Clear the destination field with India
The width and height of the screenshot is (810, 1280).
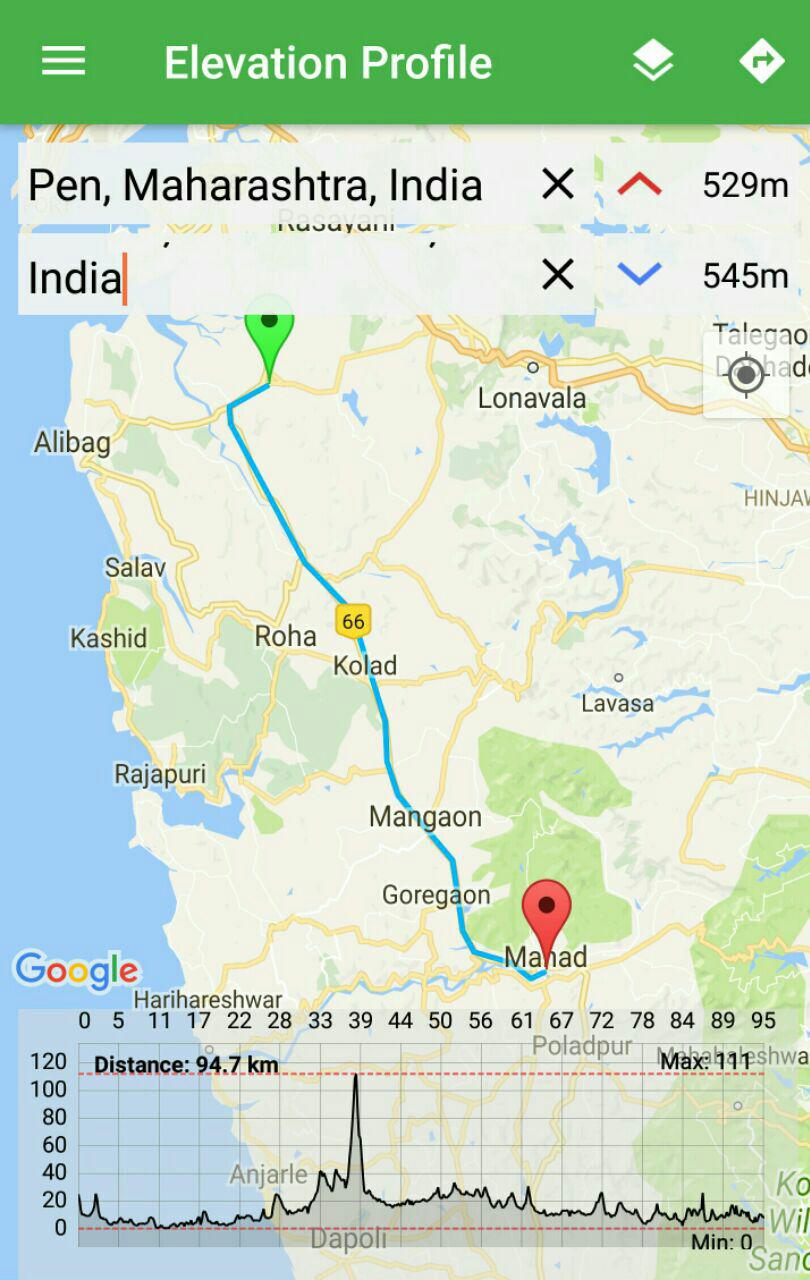tap(557, 274)
